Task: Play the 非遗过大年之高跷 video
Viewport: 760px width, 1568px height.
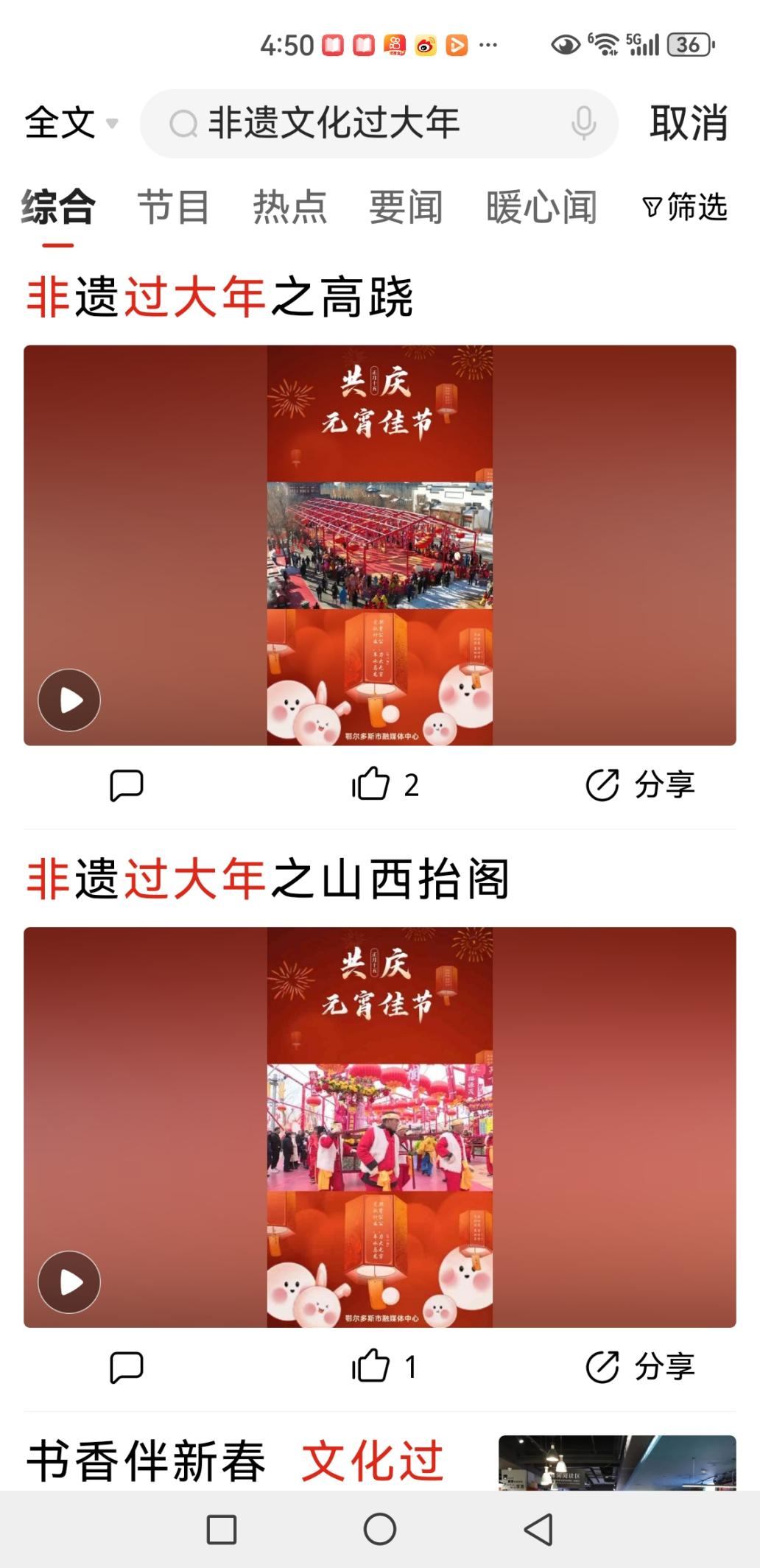Action: pyautogui.click(x=69, y=700)
